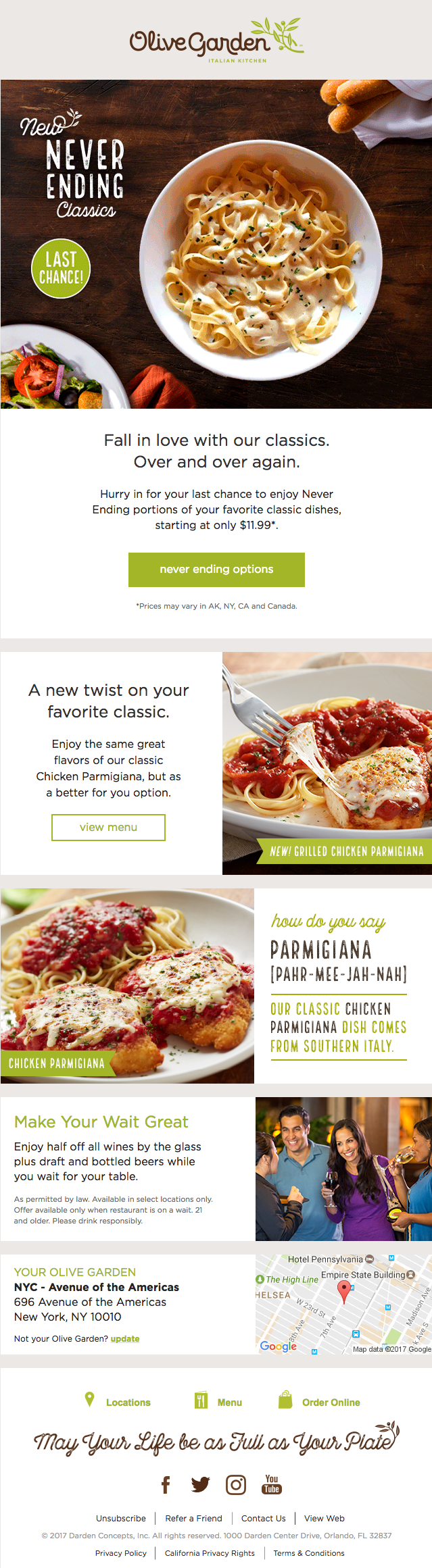Open the Instagram profile
432x1568 pixels.
pos(235,1484)
